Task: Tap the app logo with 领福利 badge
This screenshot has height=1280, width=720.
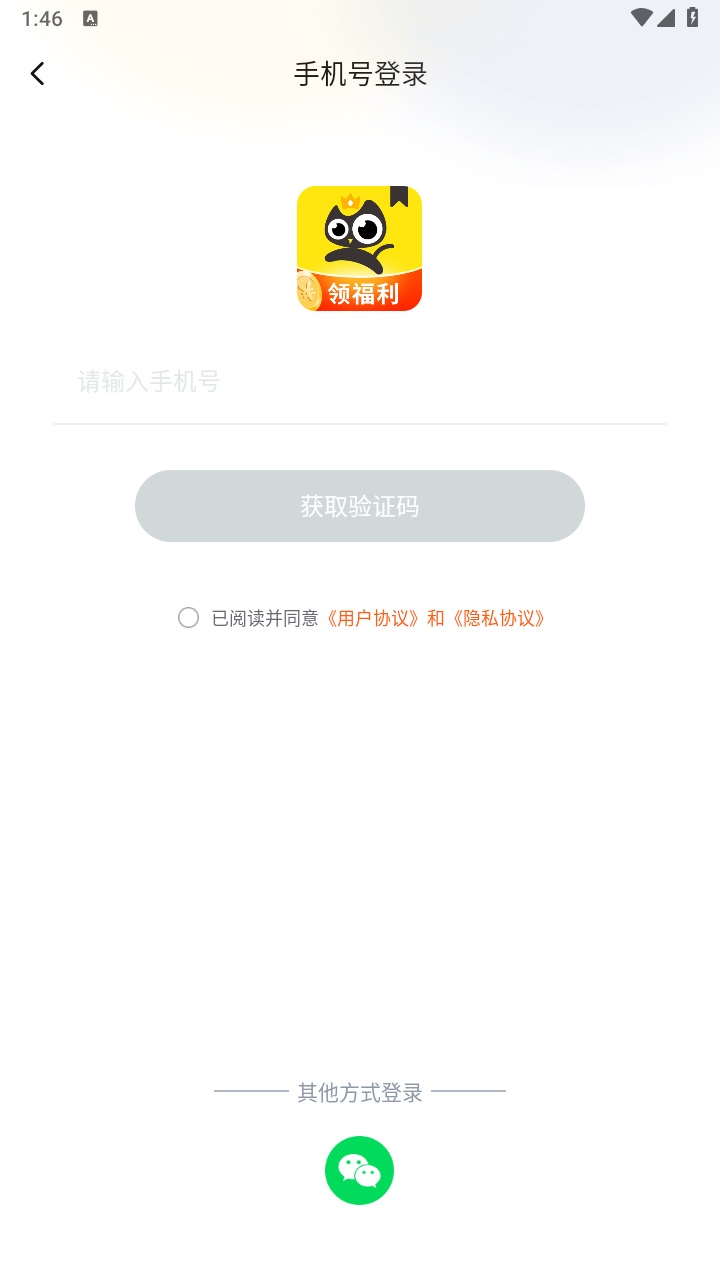Action: 359,247
